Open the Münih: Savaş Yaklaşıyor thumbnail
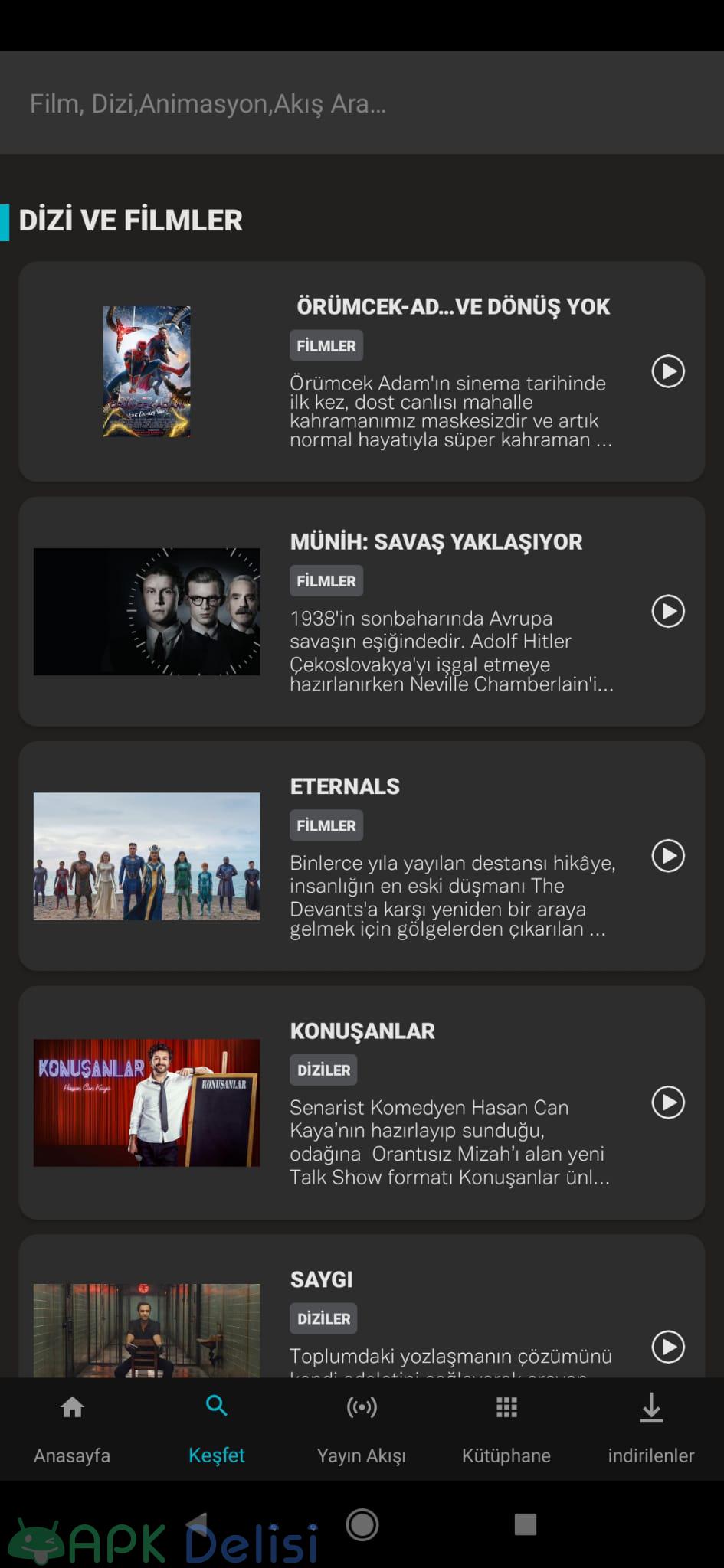The height and width of the screenshot is (1568, 724). (x=147, y=611)
